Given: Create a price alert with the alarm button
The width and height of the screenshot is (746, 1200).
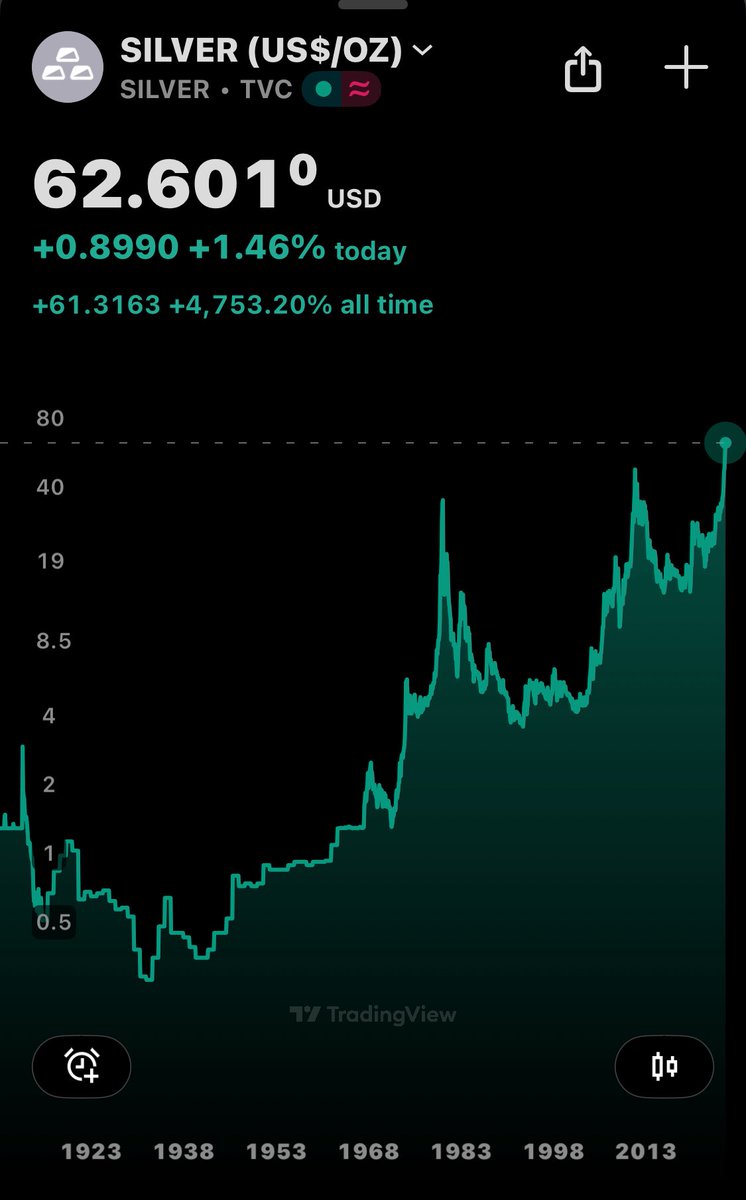Looking at the screenshot, I should click(x=82, y=1066).
